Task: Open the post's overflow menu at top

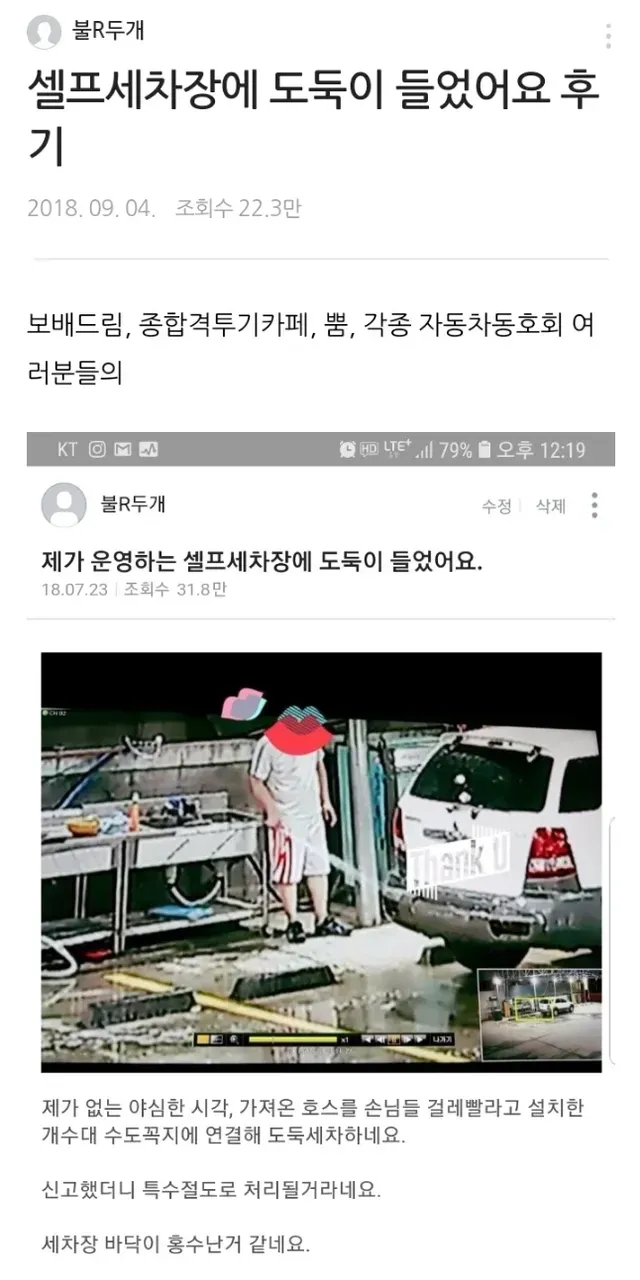Action: tap(608, 36)
